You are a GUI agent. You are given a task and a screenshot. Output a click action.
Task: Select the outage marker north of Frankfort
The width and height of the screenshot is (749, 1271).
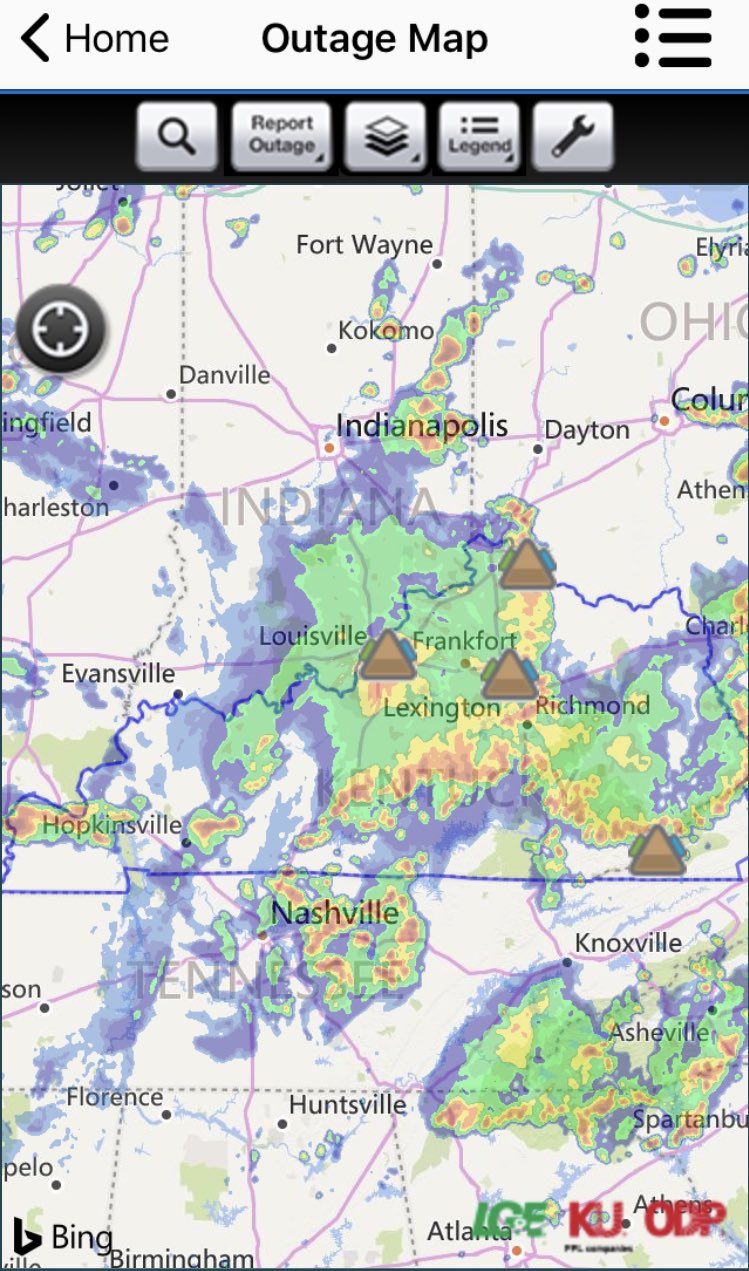coord(526,564)
